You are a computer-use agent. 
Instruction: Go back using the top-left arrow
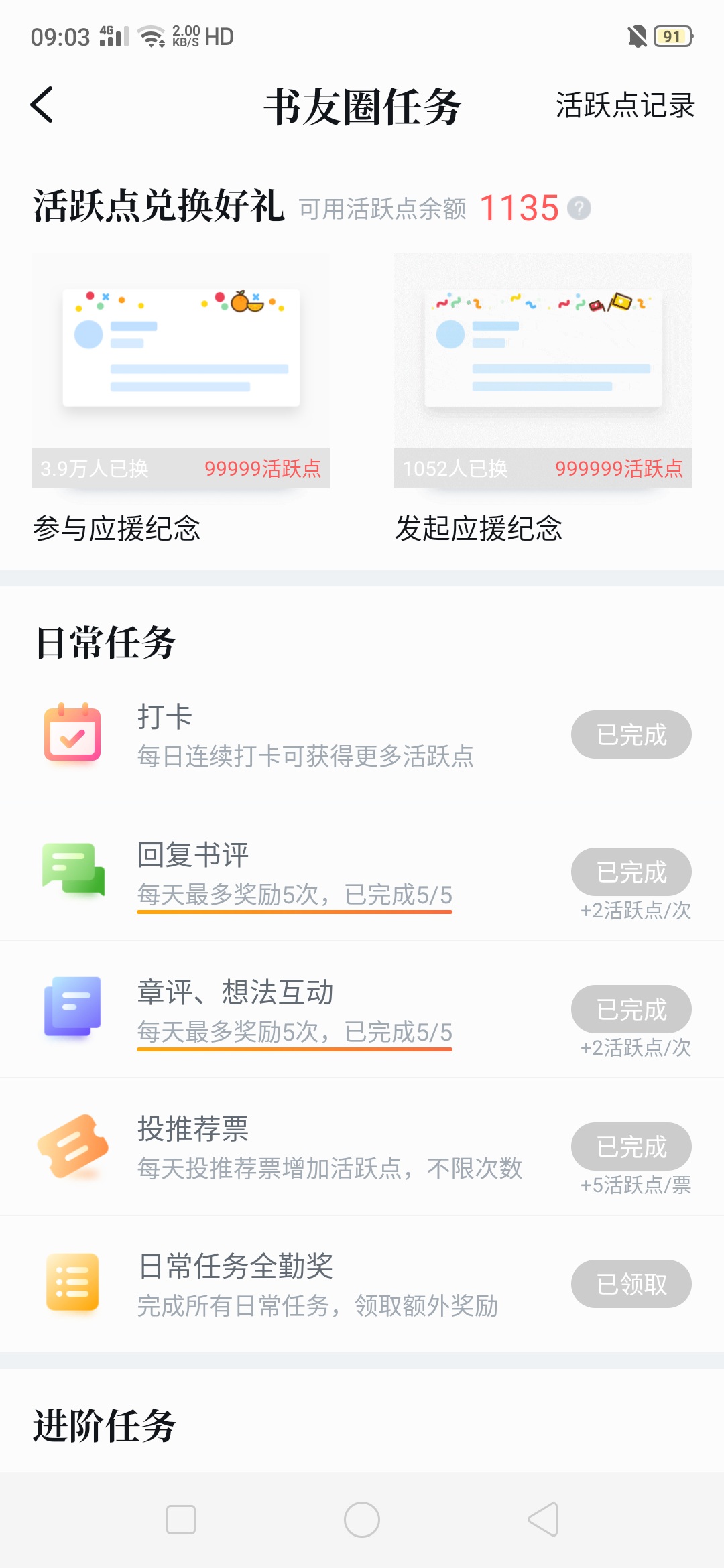tap(42, 105)
